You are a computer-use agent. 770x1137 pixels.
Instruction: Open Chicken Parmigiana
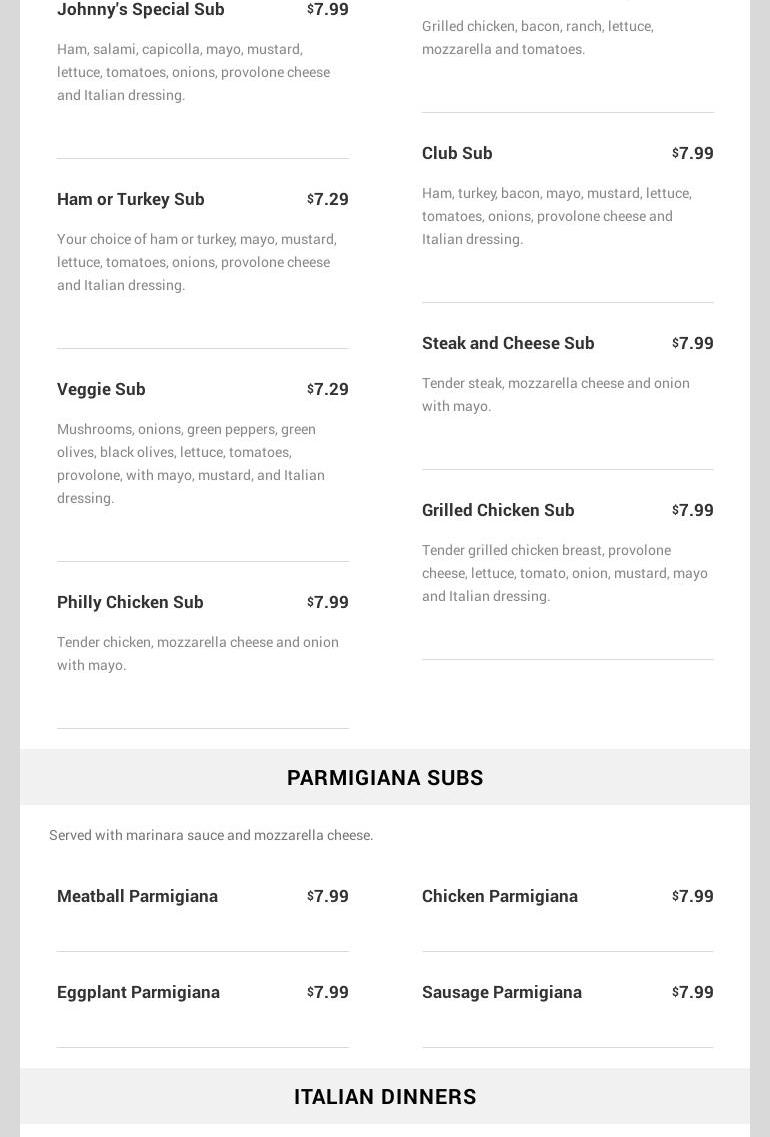pos(500,896)
